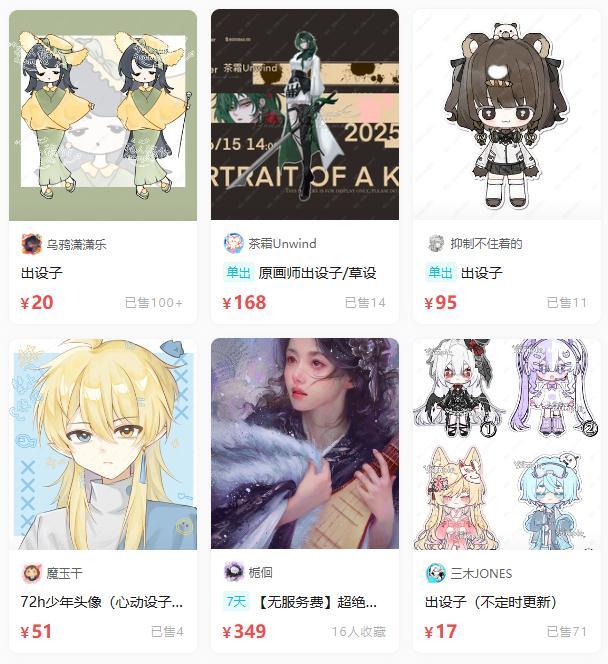Select 魔玉干's 72h少年头像 listing
608x664 pixels.
pos(103,445)
